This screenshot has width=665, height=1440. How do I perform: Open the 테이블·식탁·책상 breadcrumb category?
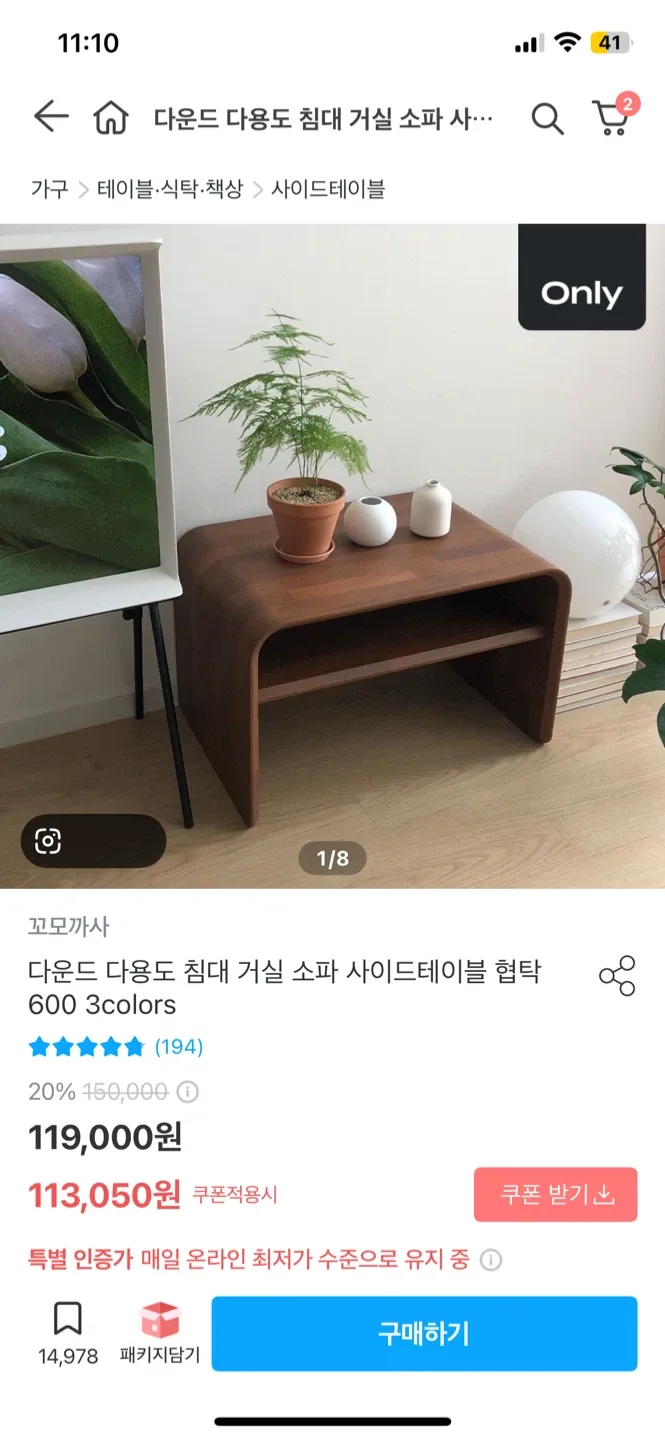(170, 189)
